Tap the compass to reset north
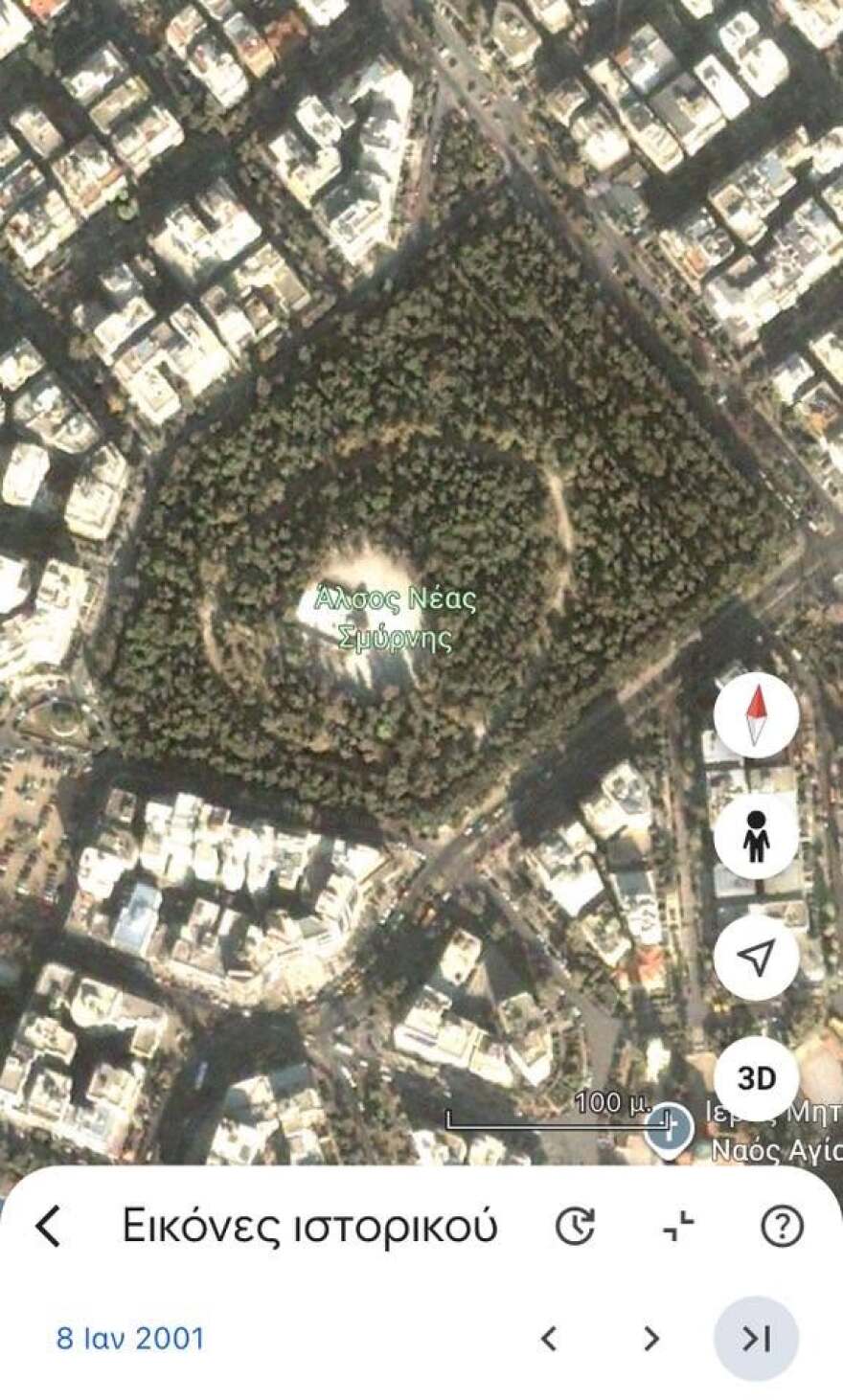 pyautogui.click(x=756, y=716)
